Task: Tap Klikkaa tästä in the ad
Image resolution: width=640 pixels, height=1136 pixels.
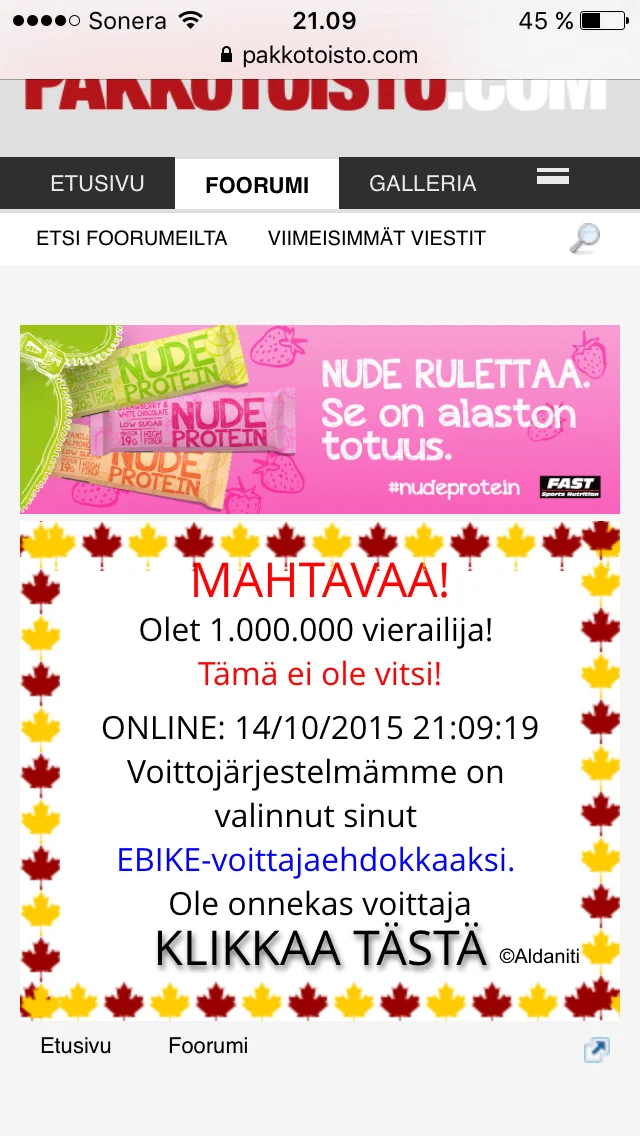Action: coord(320,949)
